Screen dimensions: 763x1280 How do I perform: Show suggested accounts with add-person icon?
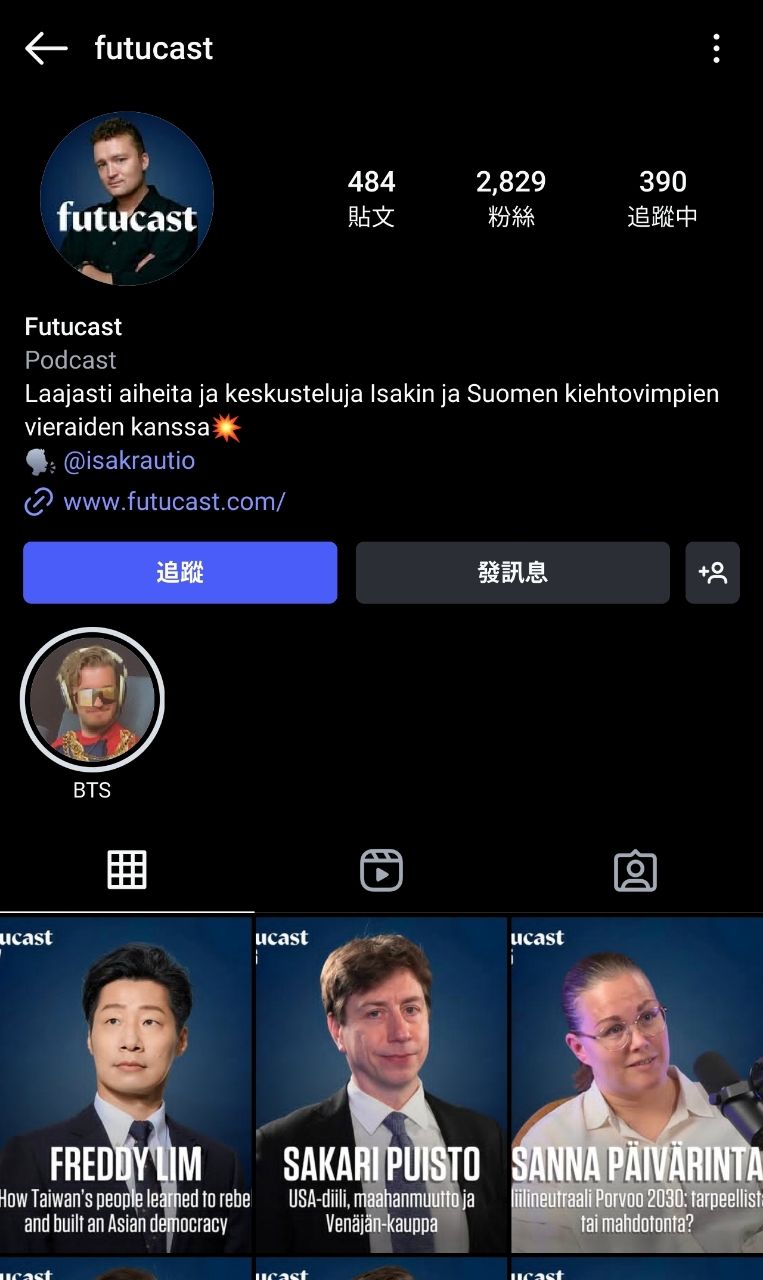tap(712, 573)
